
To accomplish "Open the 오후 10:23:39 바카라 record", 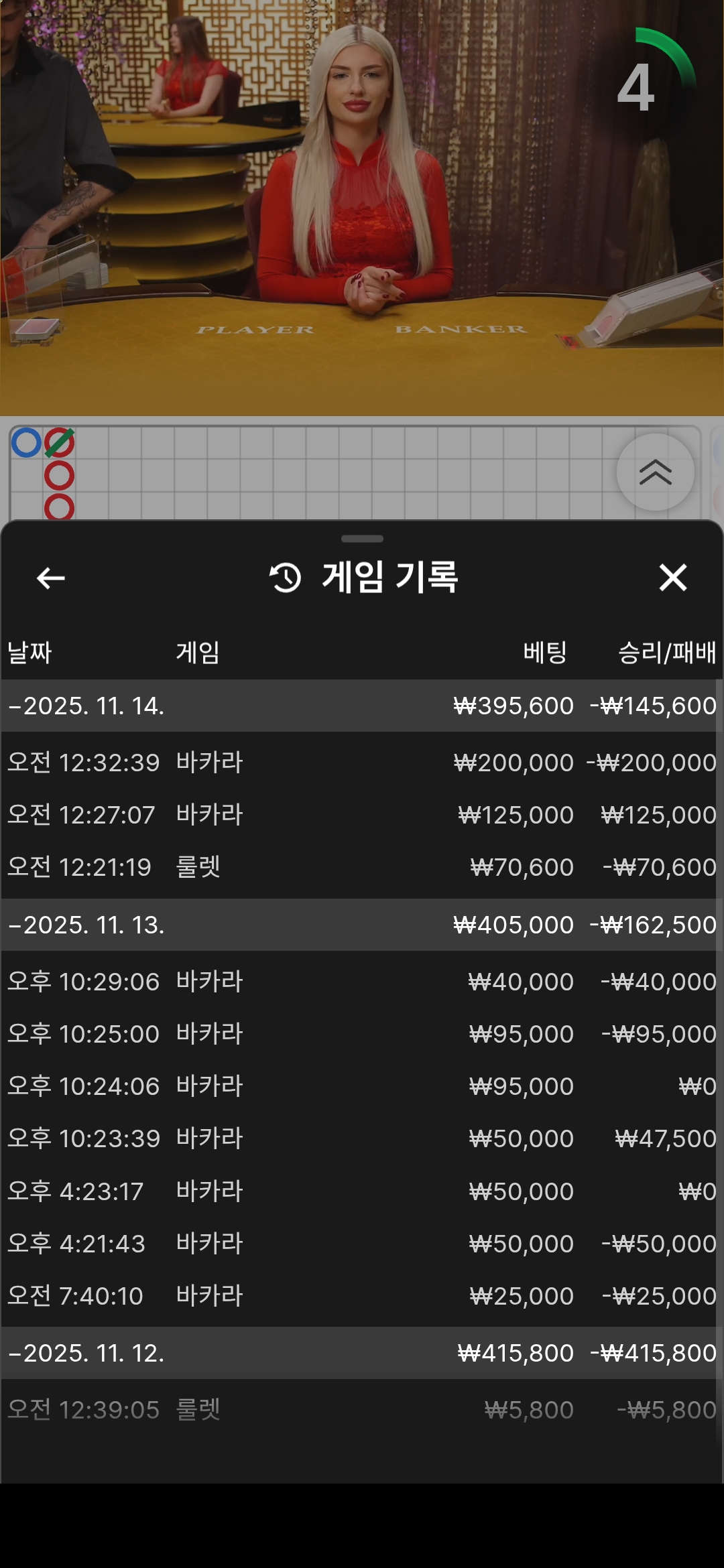I will [x=362, y=1138].
